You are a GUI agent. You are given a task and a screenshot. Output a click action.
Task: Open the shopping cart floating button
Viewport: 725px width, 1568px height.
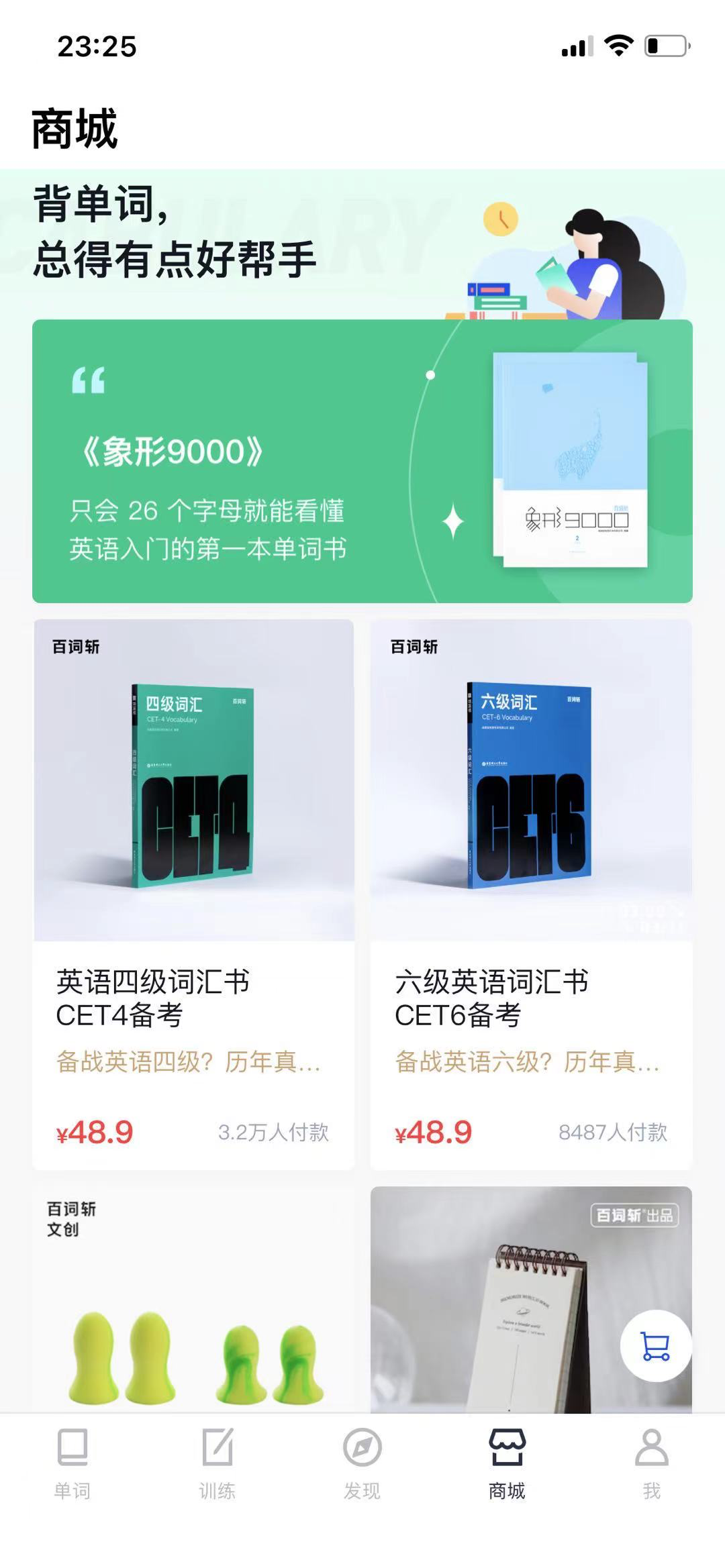pyautogui.click(x=655, y=1345)
